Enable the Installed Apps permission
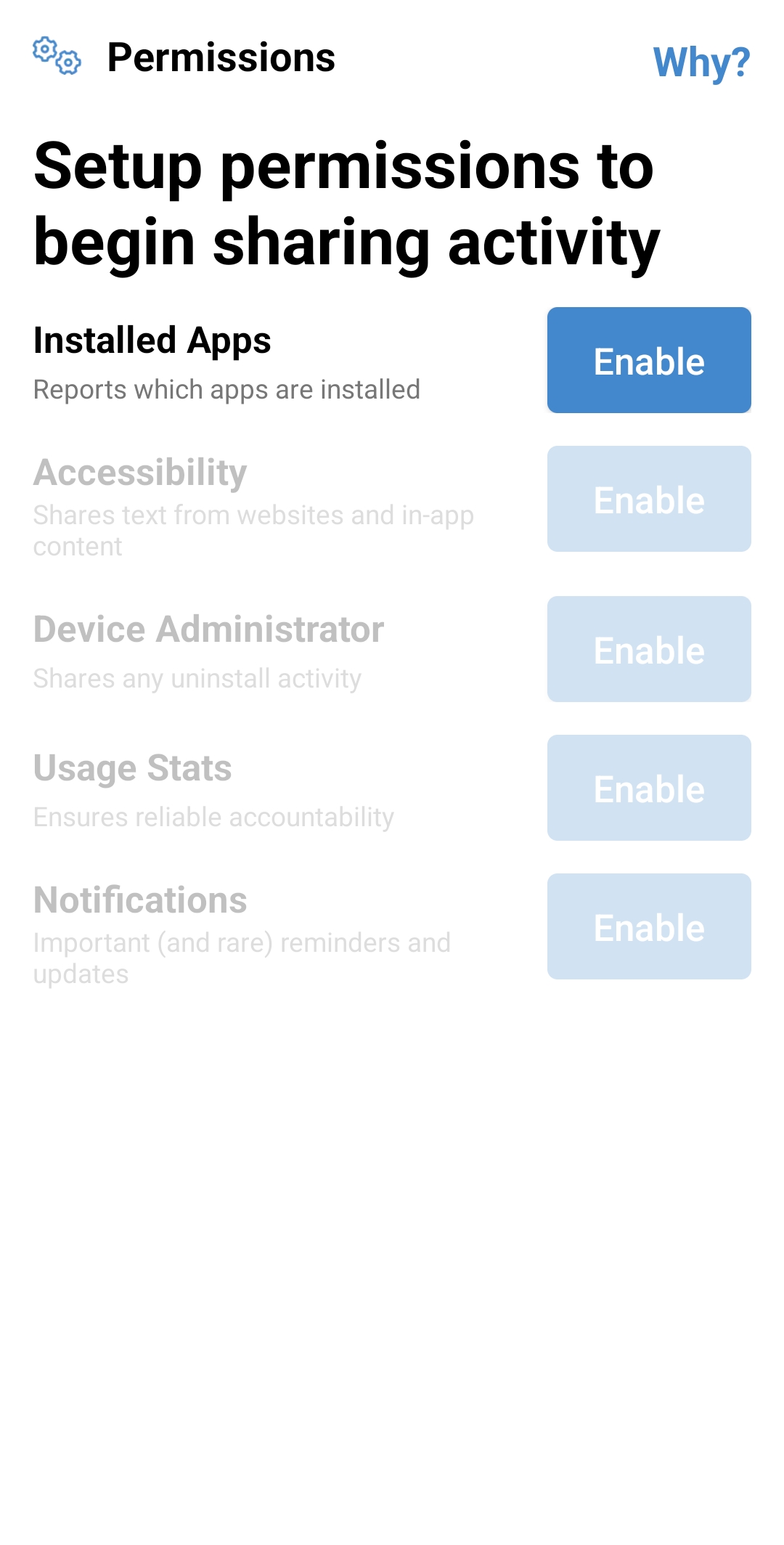Screen dimensions: 784x1545 (649, 360)
